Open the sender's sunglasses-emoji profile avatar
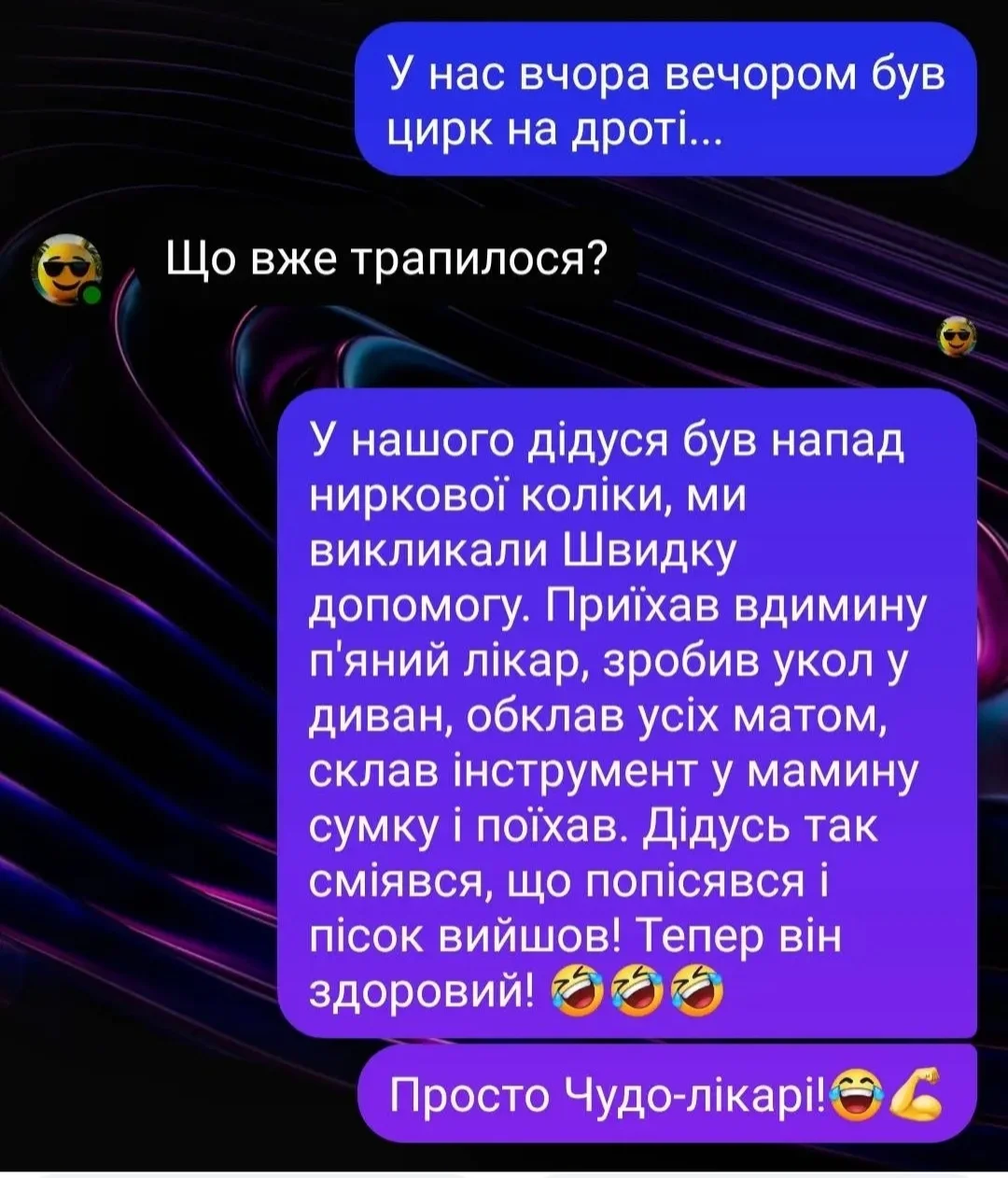The image size is (1008, 1178). coord(67,270)
